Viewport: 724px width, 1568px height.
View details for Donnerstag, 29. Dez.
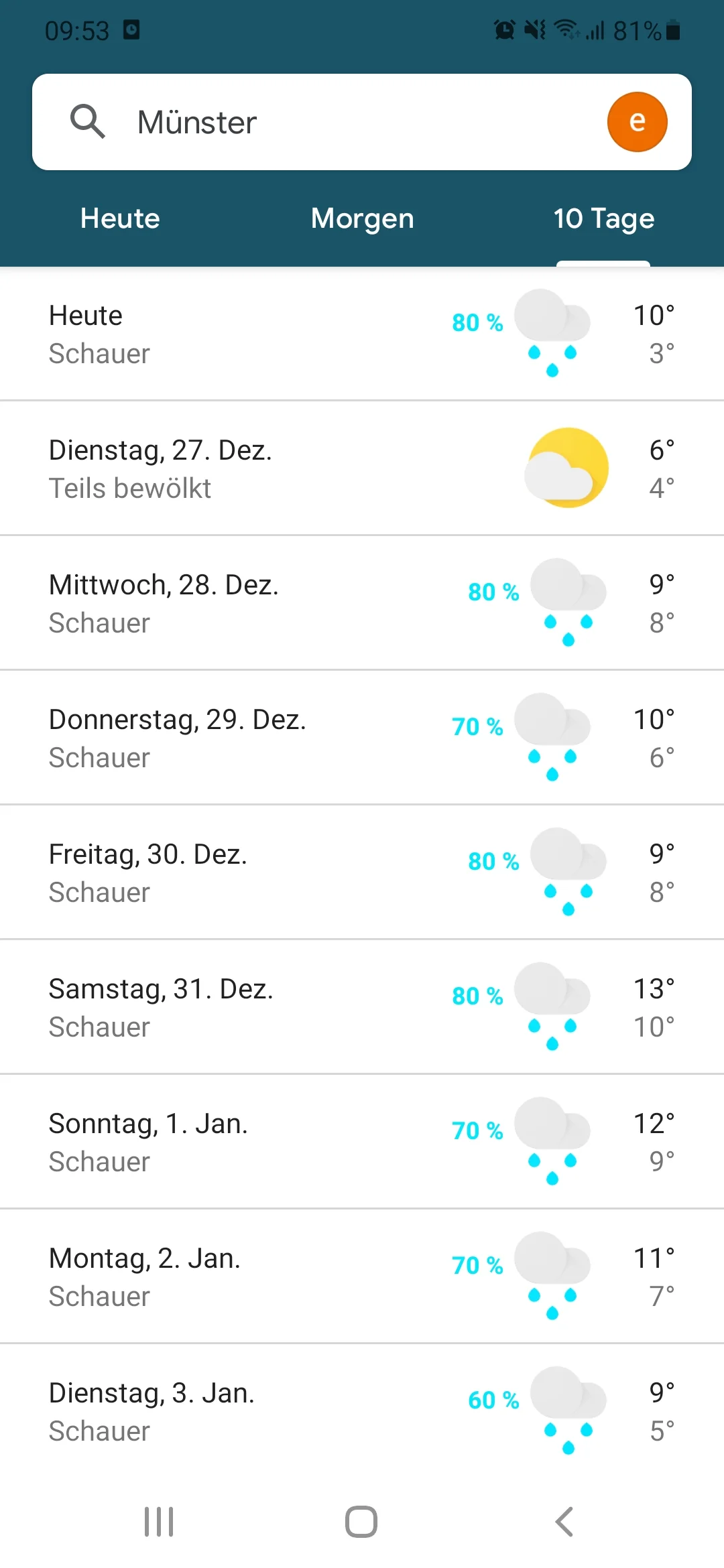click(x=362, y=738)
